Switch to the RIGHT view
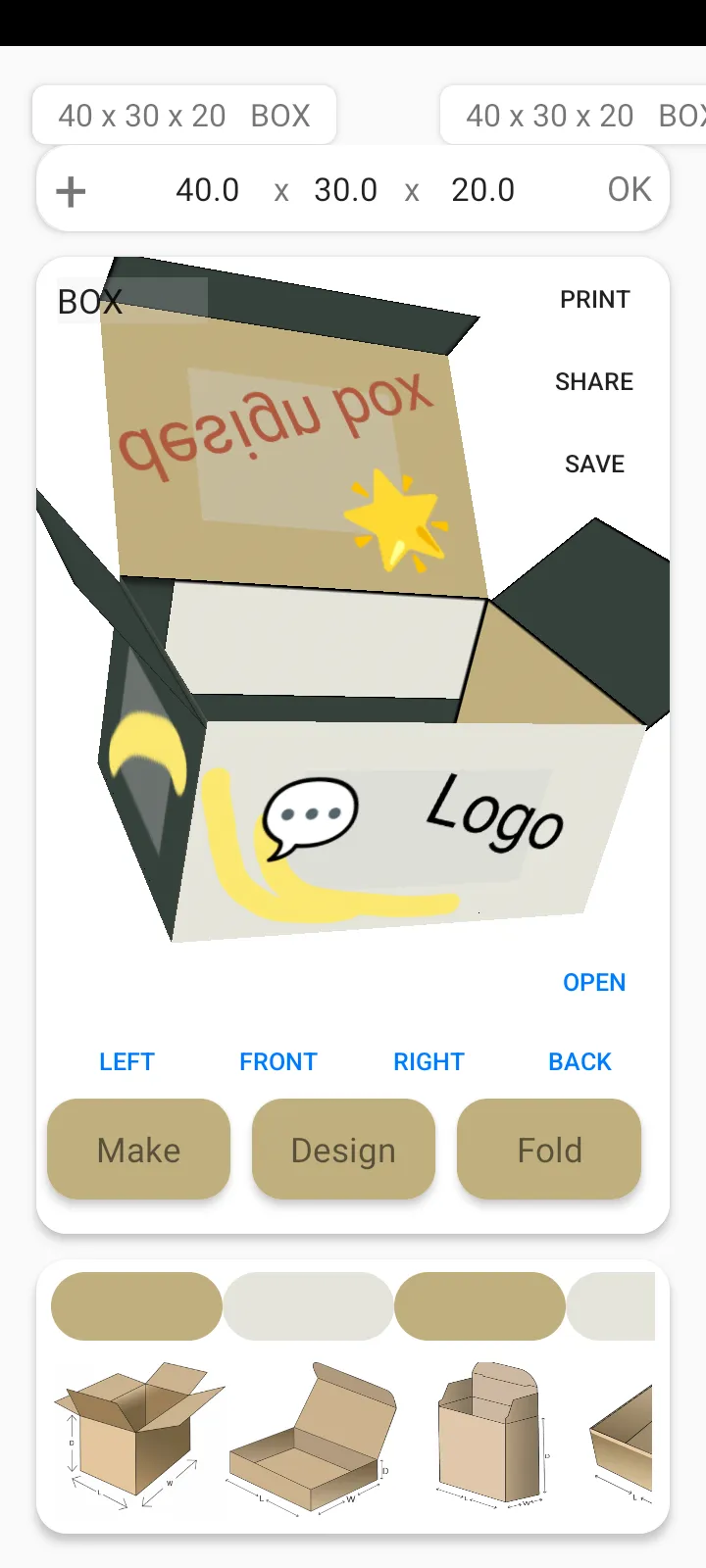The image size is (706, 1568). pos(429,1062)
